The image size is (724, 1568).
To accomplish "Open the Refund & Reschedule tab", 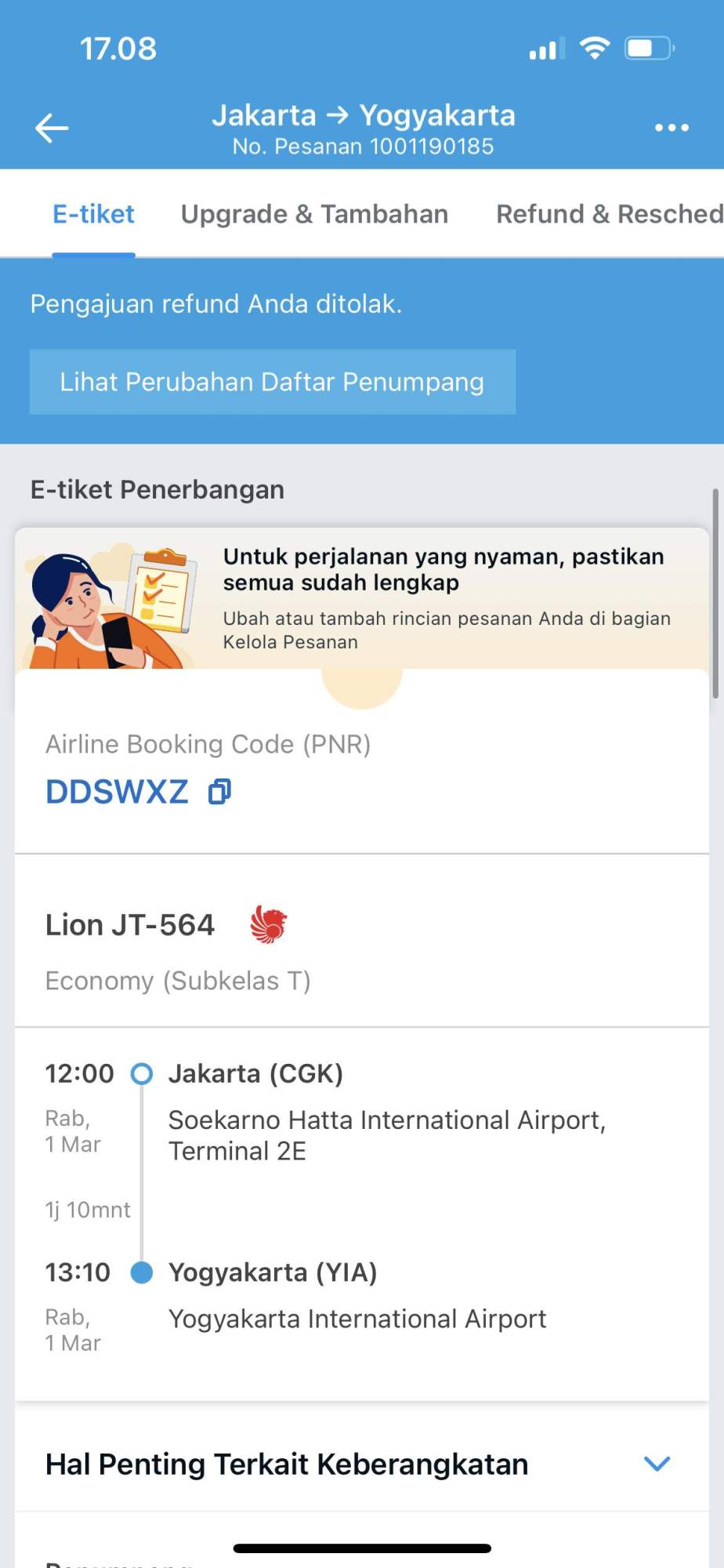I will [x=610, y=214].
